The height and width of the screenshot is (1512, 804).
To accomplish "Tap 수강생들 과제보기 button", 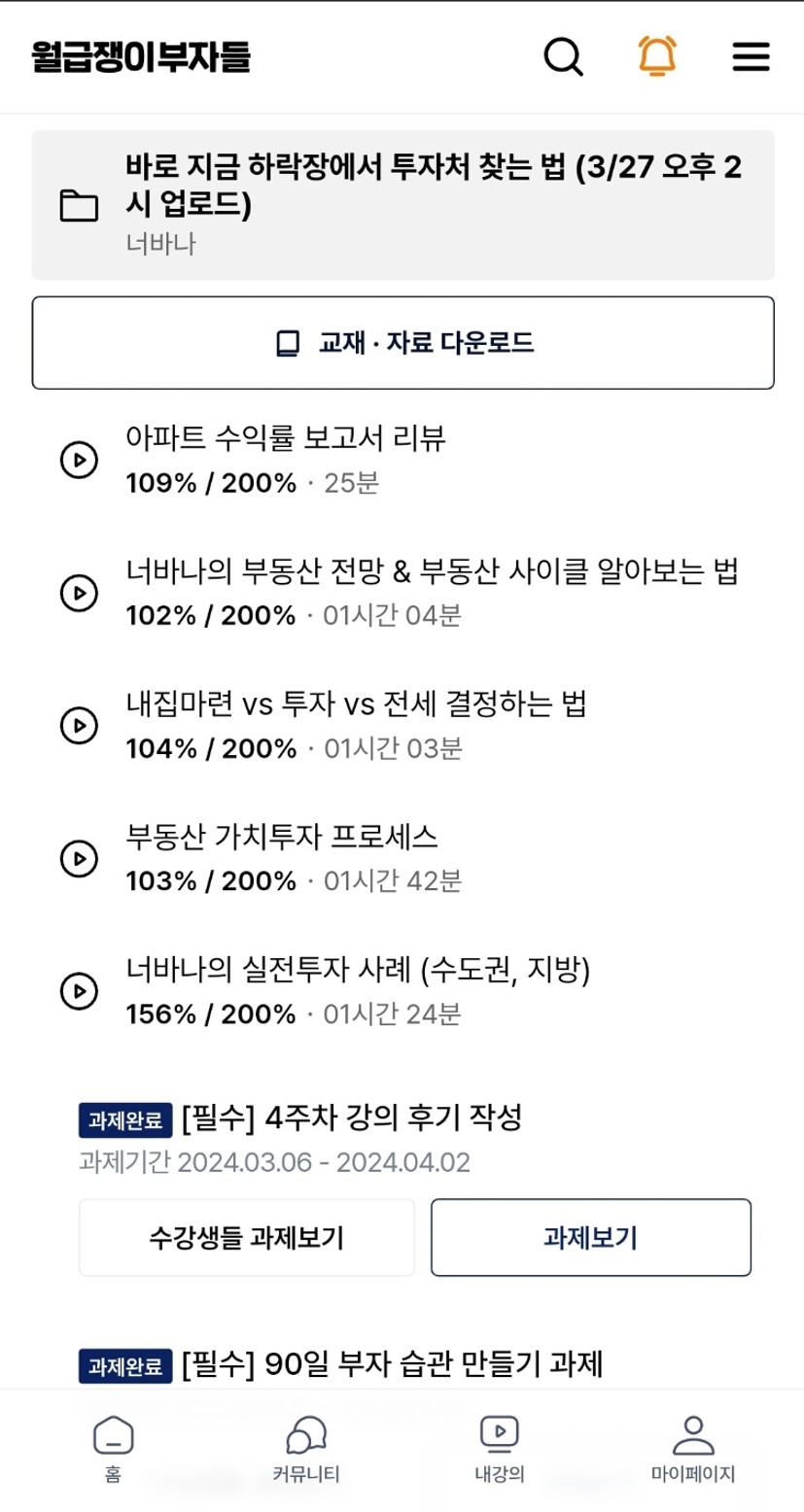I will (247, 1237).
